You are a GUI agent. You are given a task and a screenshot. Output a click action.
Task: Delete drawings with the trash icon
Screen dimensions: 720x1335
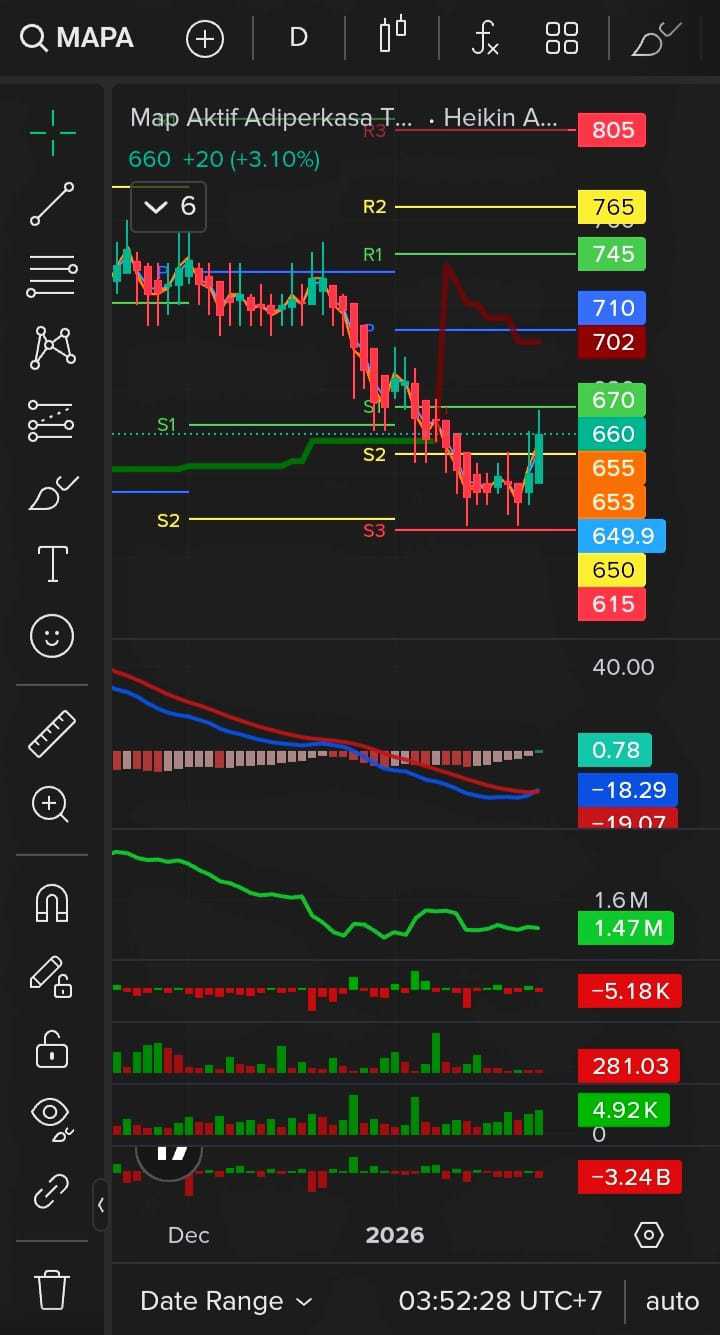pos(52,1289)
